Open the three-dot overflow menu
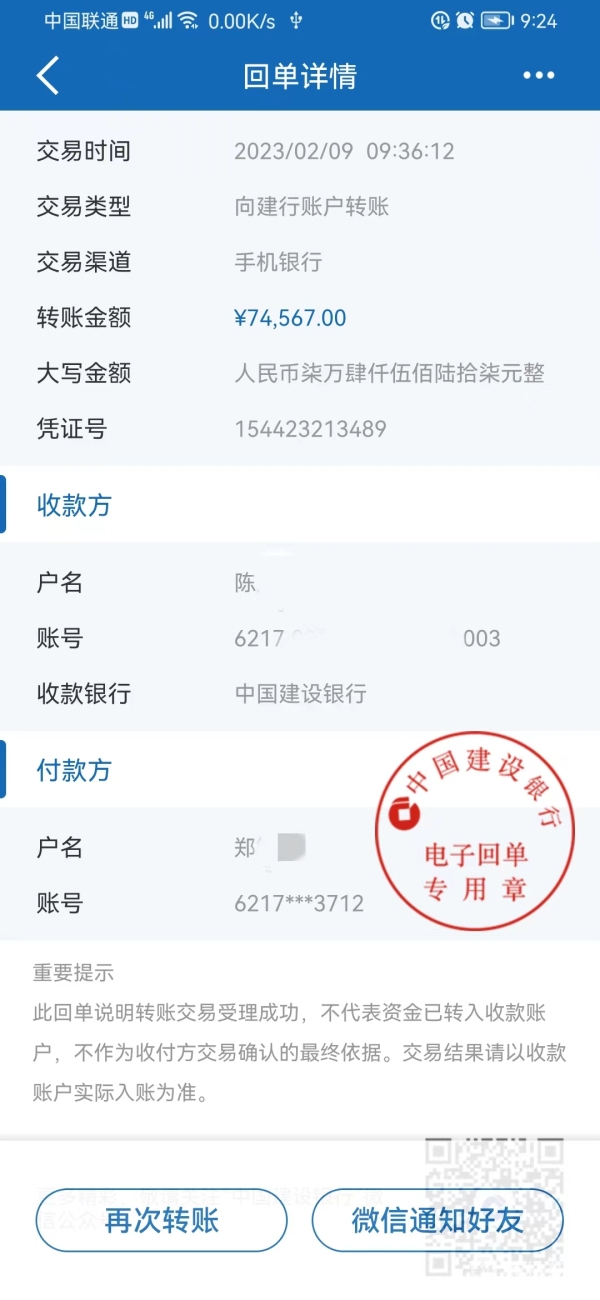The image size is (600, 1300). tap(538, 76)
